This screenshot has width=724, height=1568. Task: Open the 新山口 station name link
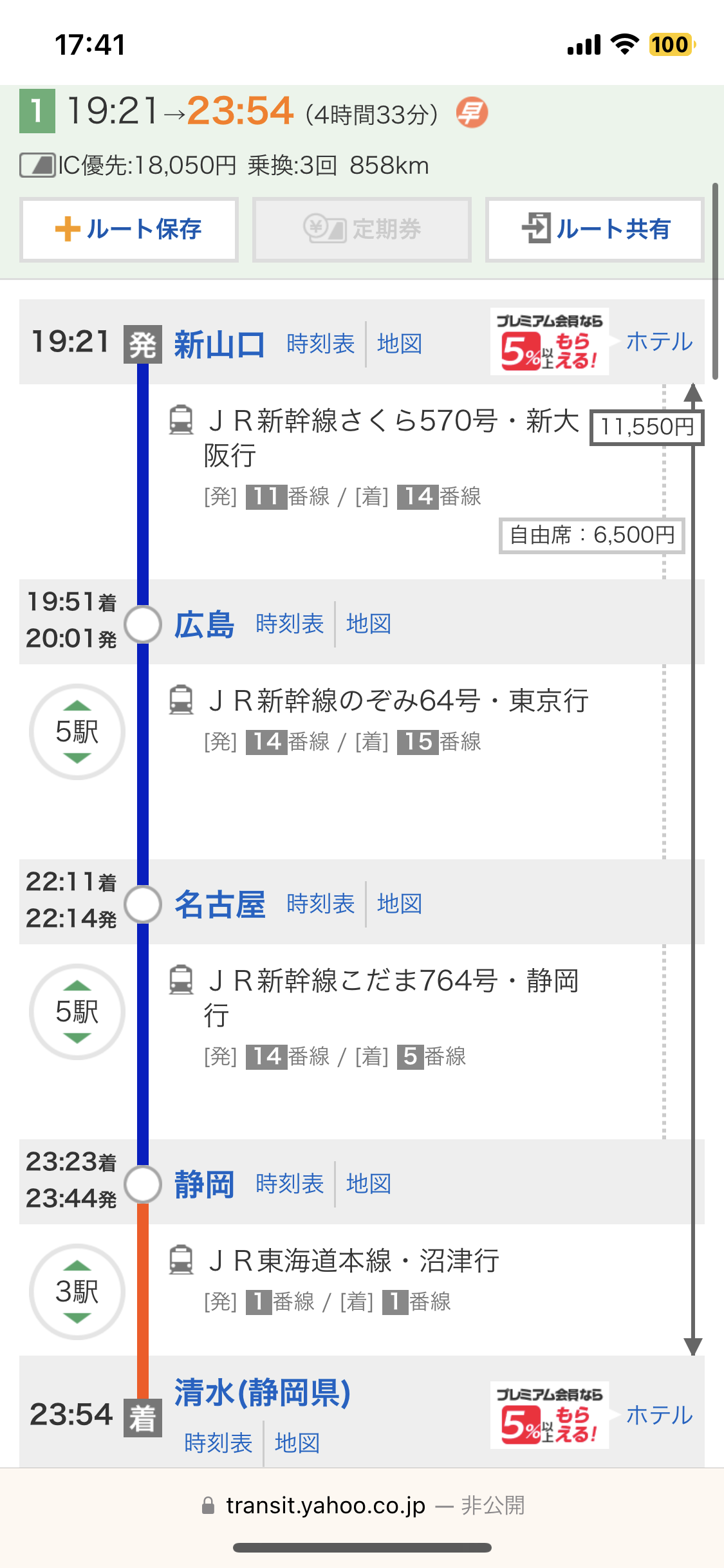(219, 344)
